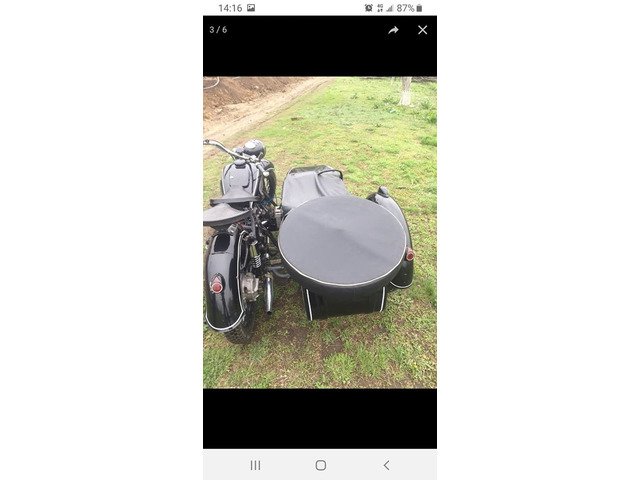Tap the system back button
Screen dimensions: 640x480
(386, 465)
